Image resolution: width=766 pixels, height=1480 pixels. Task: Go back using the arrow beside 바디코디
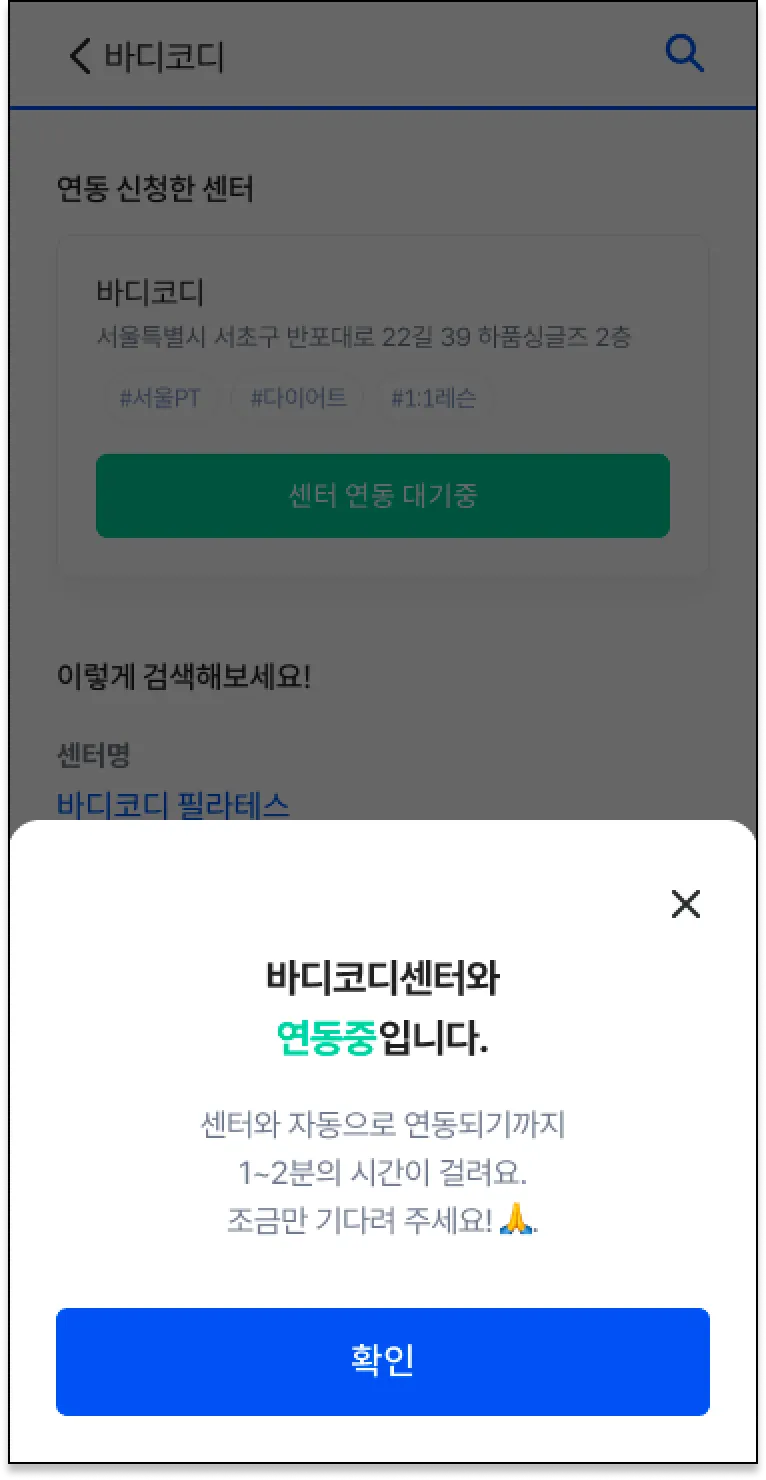click(x=80, y=56)
